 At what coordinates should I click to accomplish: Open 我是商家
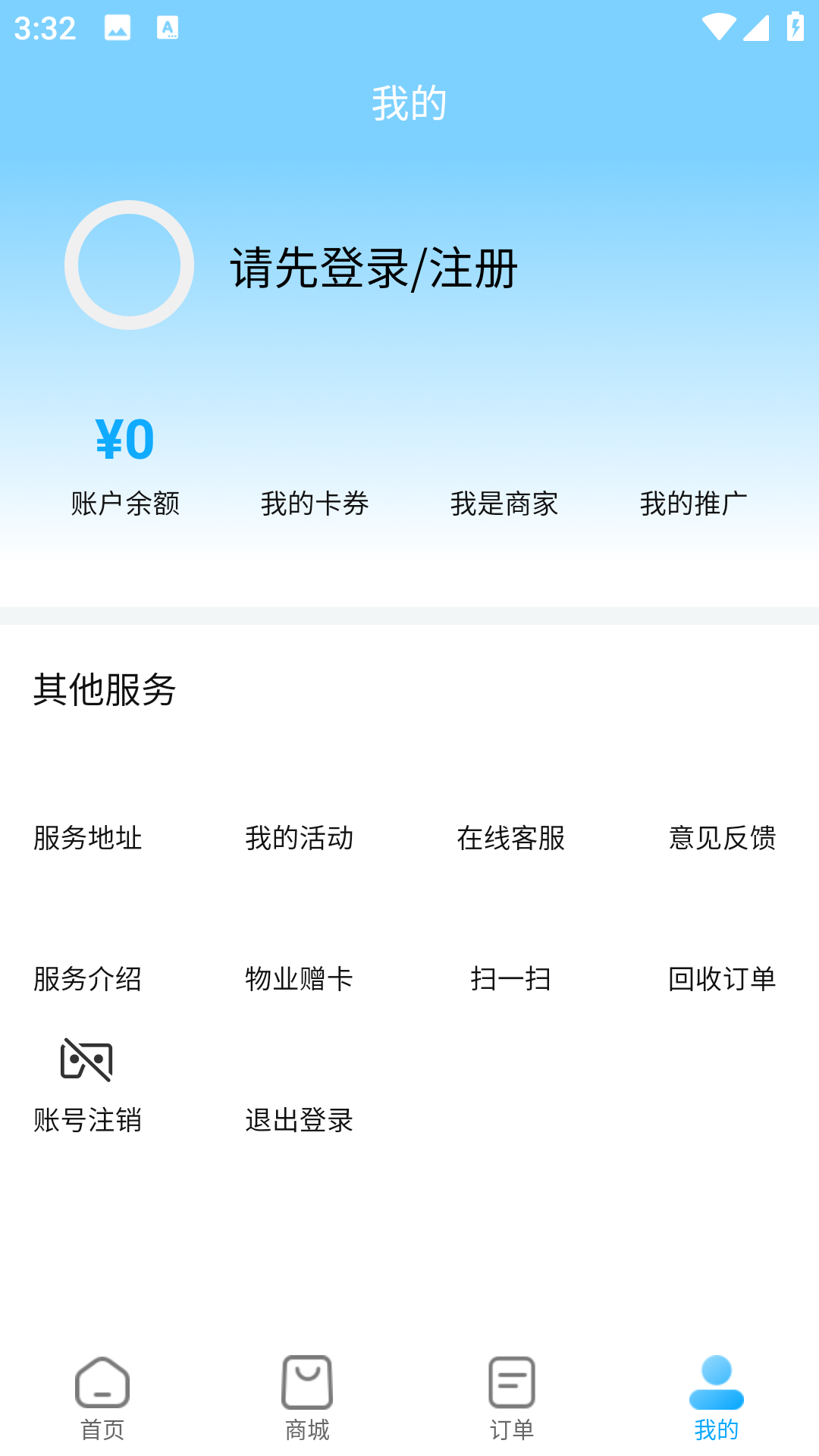pyautogui.click(x=504, y=502)
